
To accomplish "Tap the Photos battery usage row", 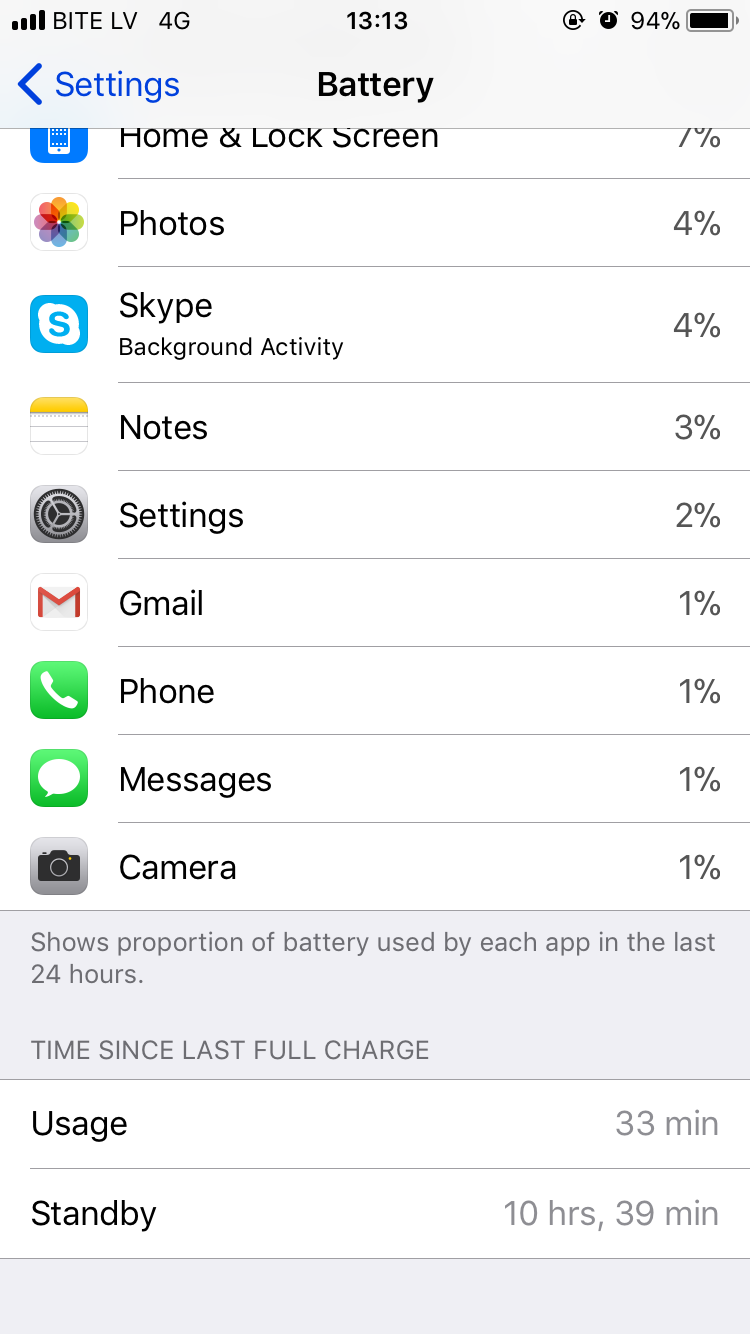I will point(375,223).
